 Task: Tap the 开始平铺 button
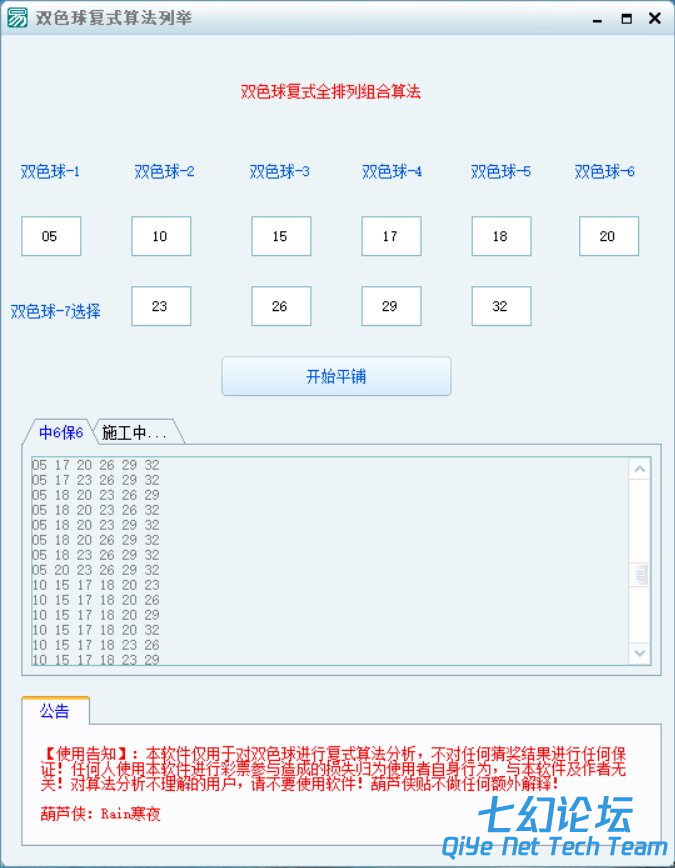point(336,377)
